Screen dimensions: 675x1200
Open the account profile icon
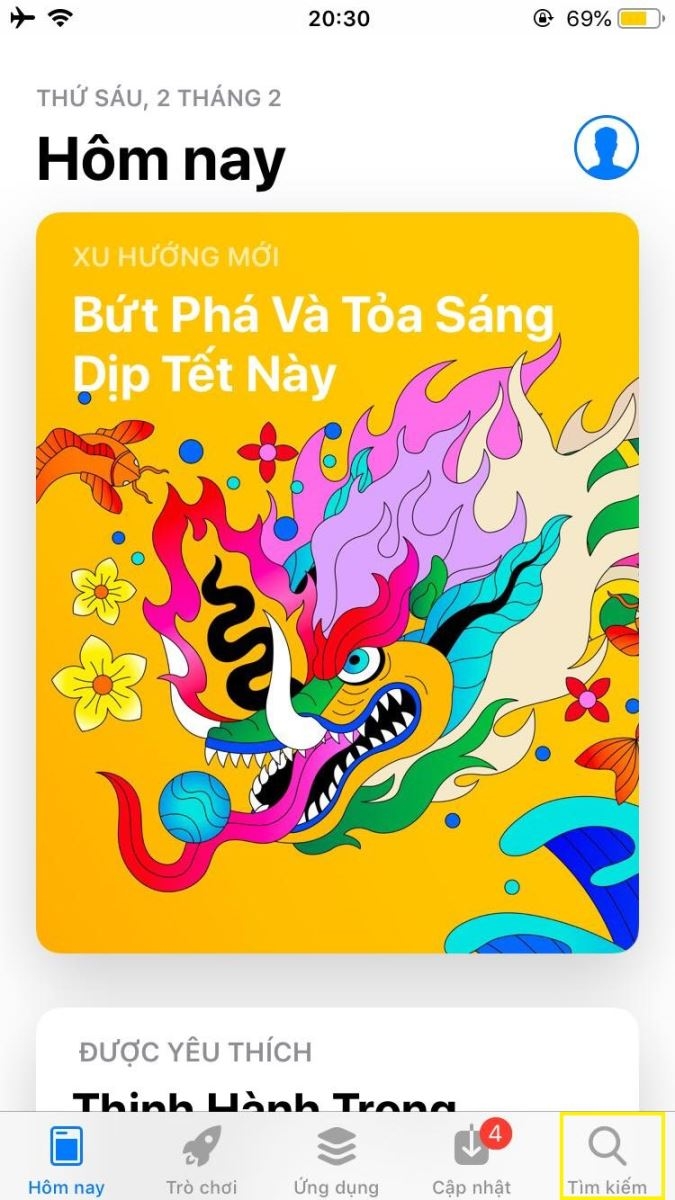[x=606, y=148]
